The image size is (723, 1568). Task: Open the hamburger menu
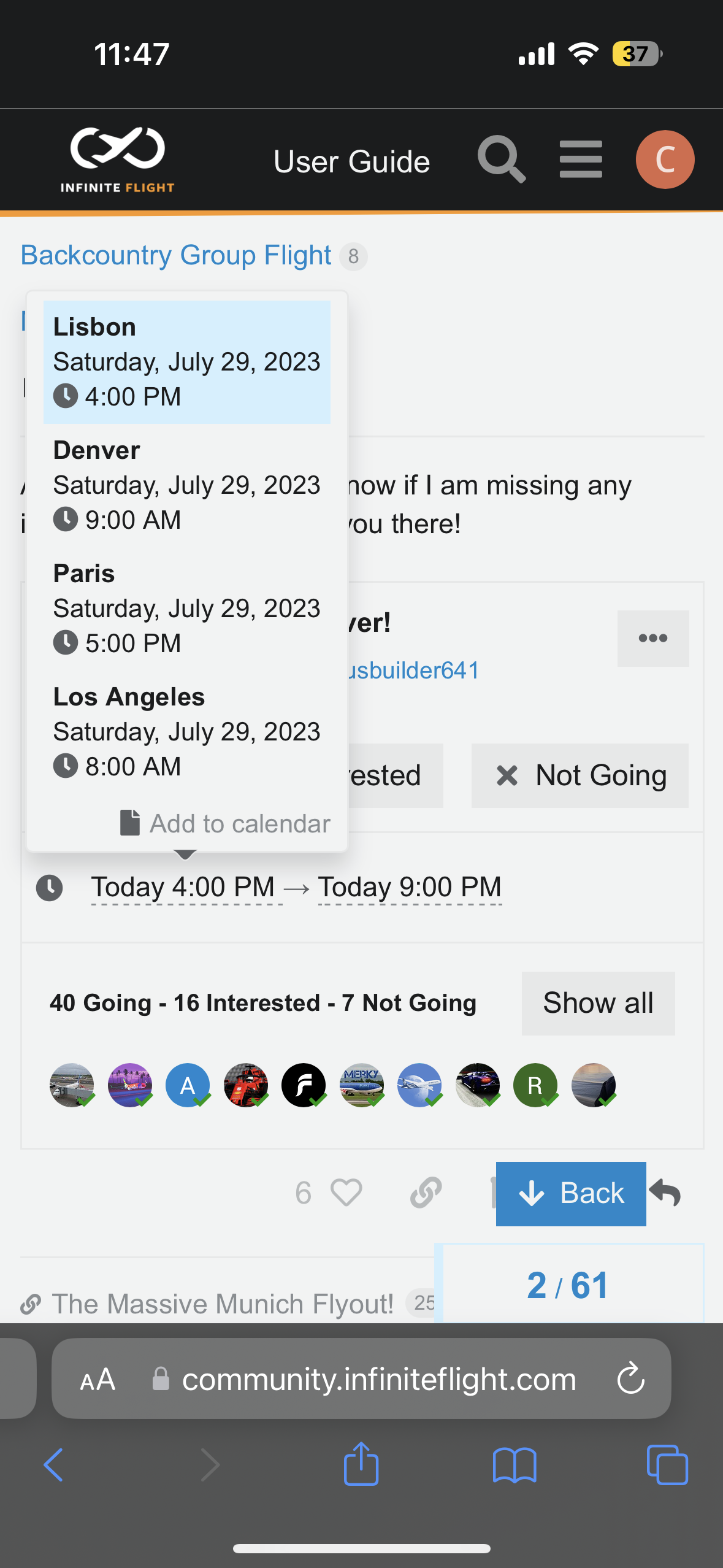[580, 159]
